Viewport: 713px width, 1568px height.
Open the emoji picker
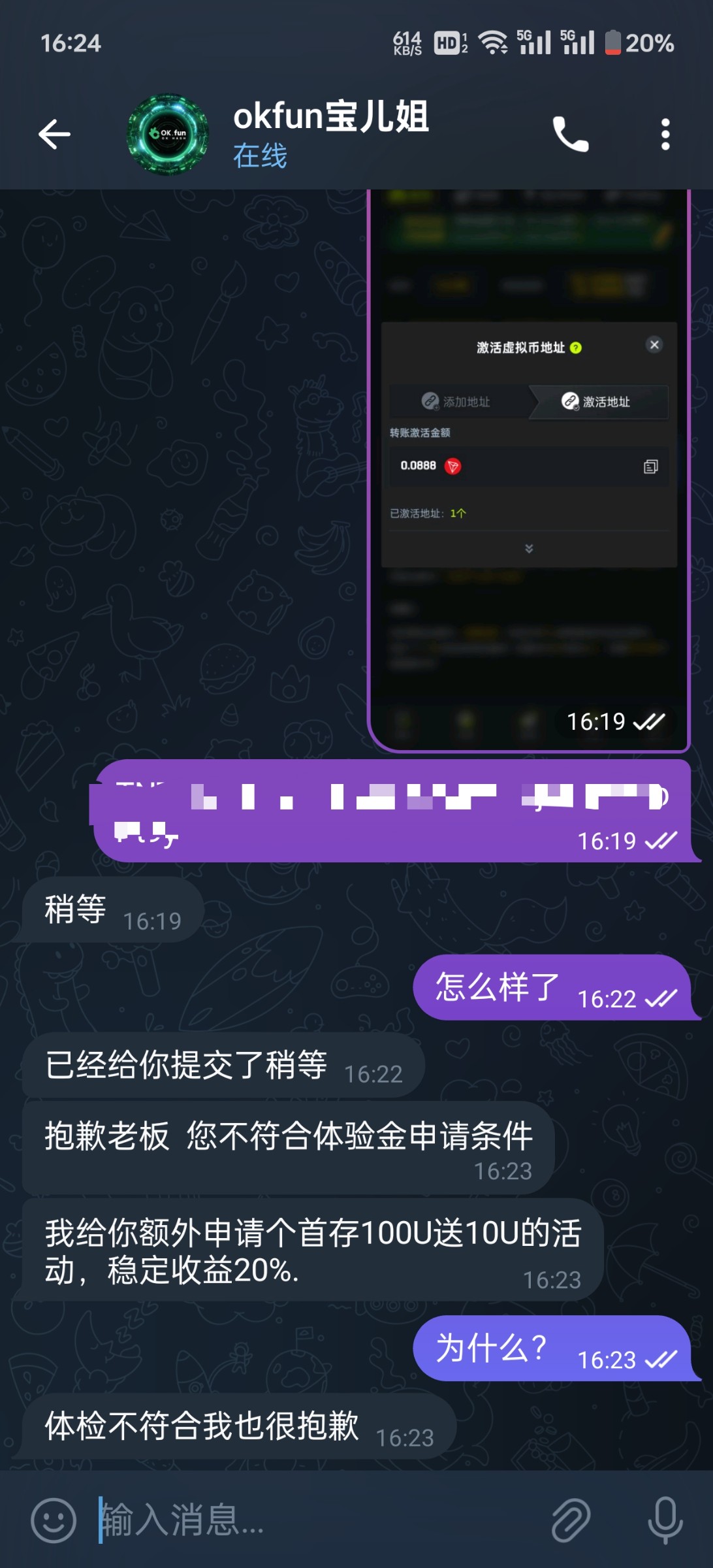click(54, 1520)
